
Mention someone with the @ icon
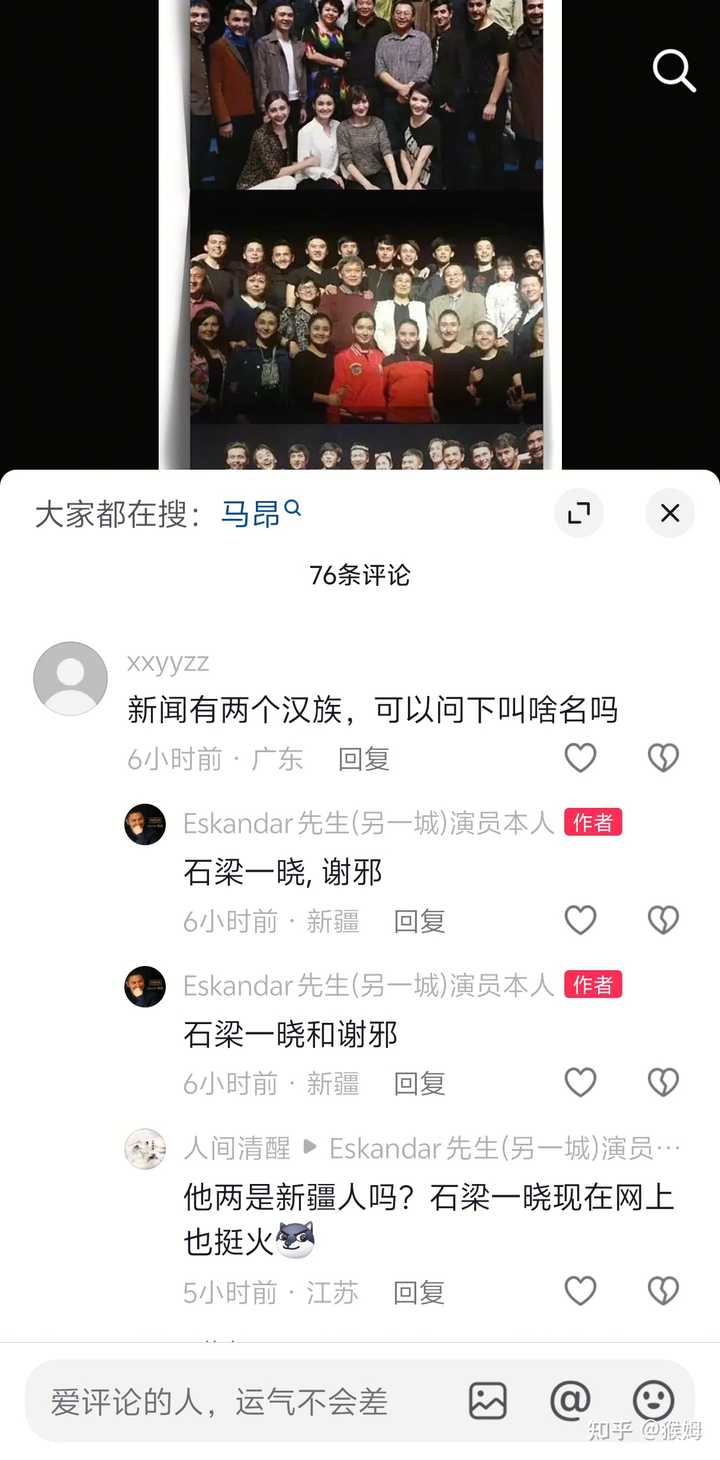570,1401
